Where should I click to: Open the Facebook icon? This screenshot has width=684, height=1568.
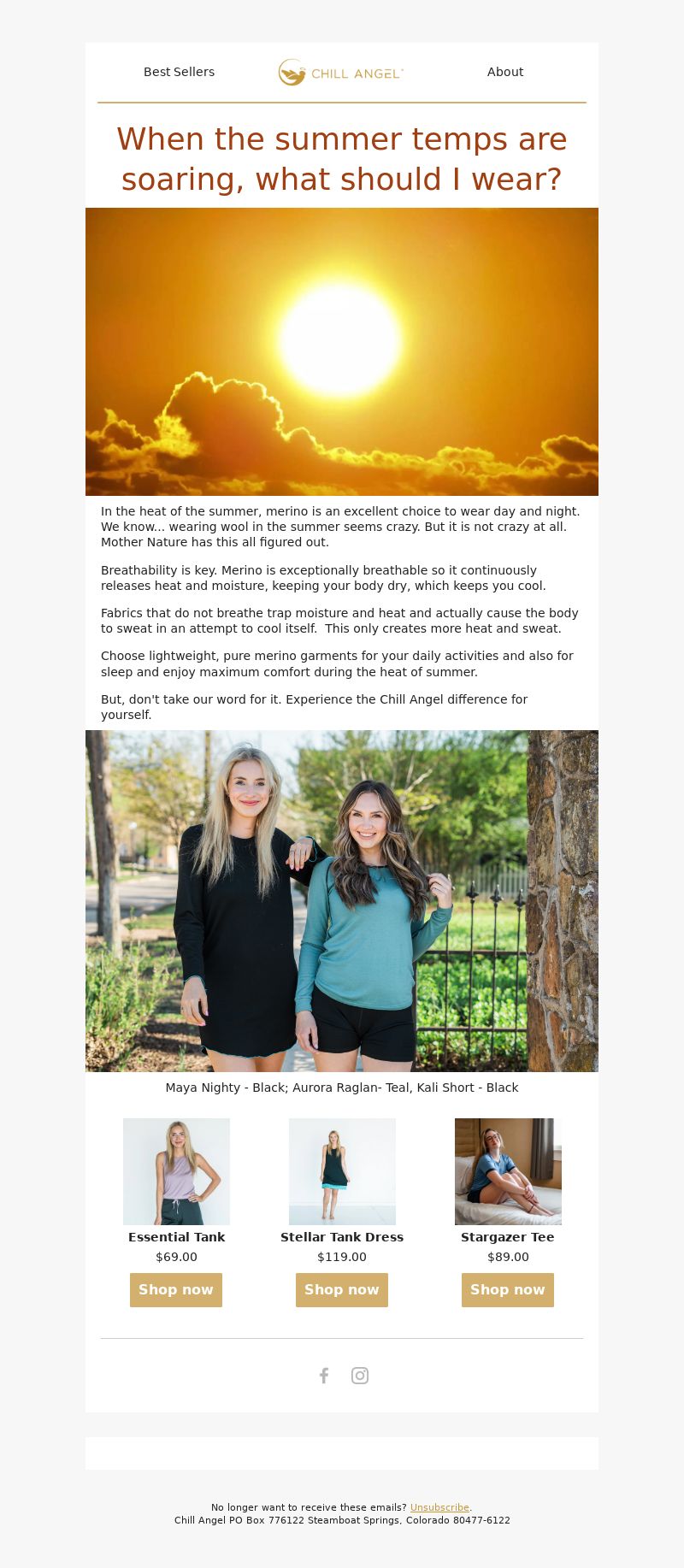click(x=324, y=1376)
